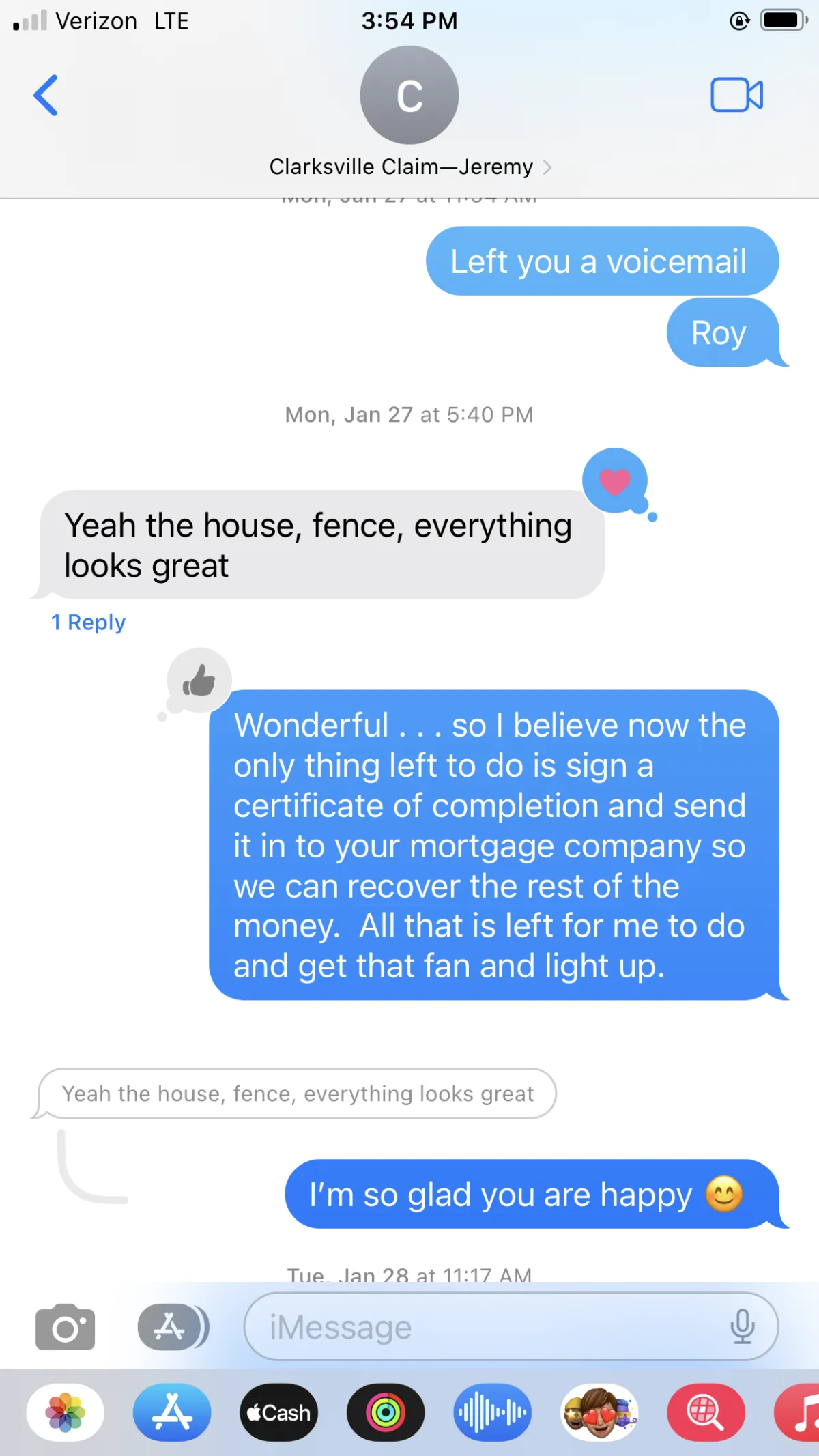
Task: Open the Music iMessage app
Action: click(x=799, y=1412)
